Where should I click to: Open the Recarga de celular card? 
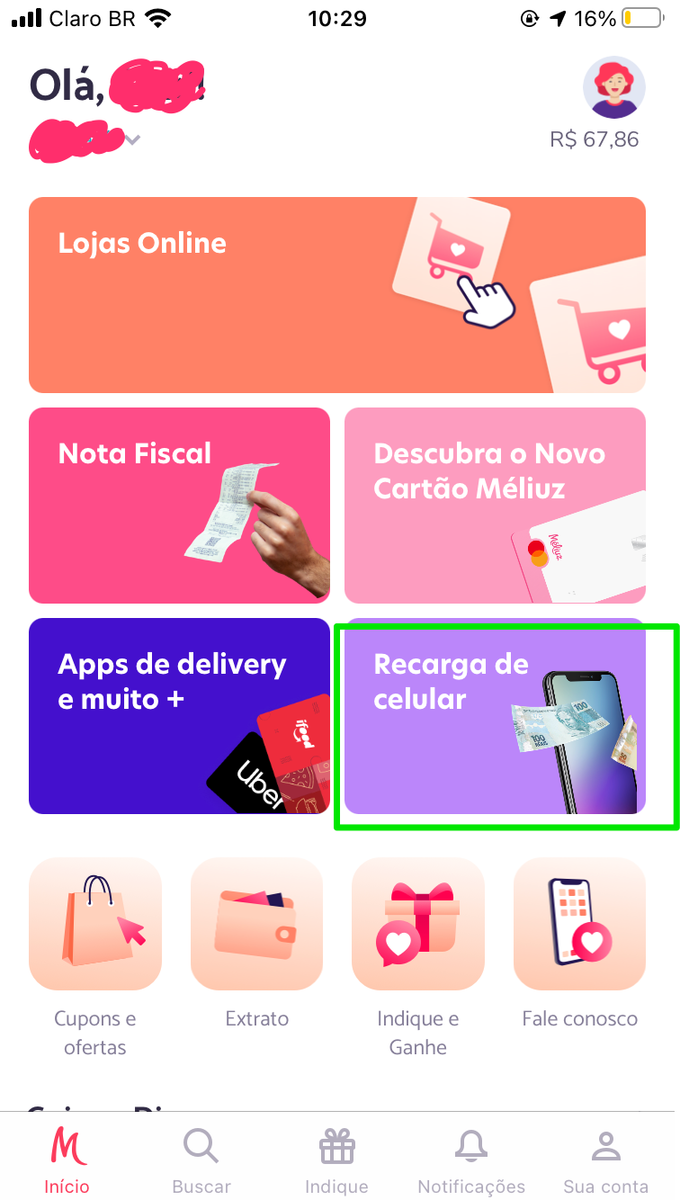click(495, 715)
